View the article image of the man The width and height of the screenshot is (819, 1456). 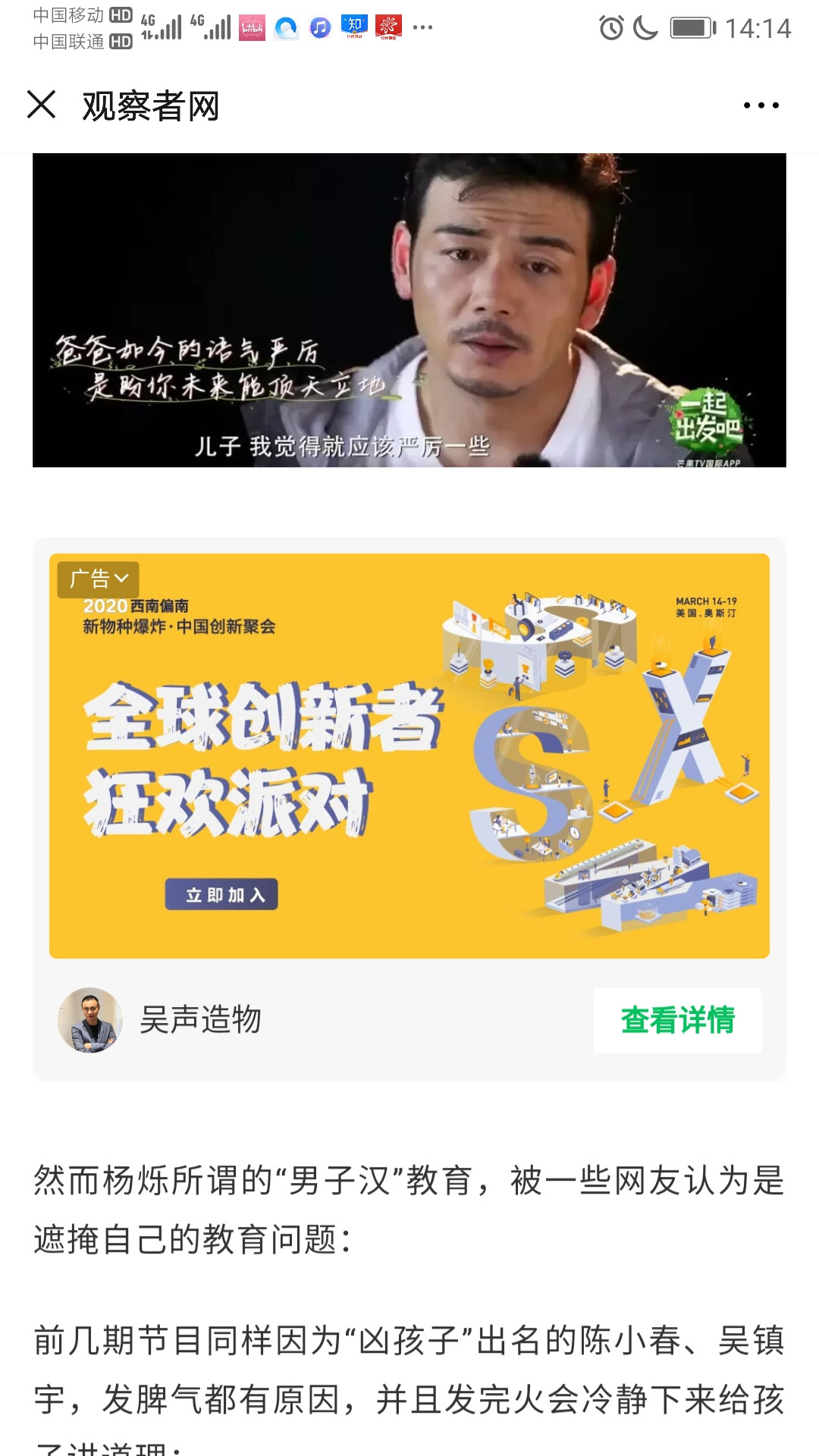[x=409, y=310]
